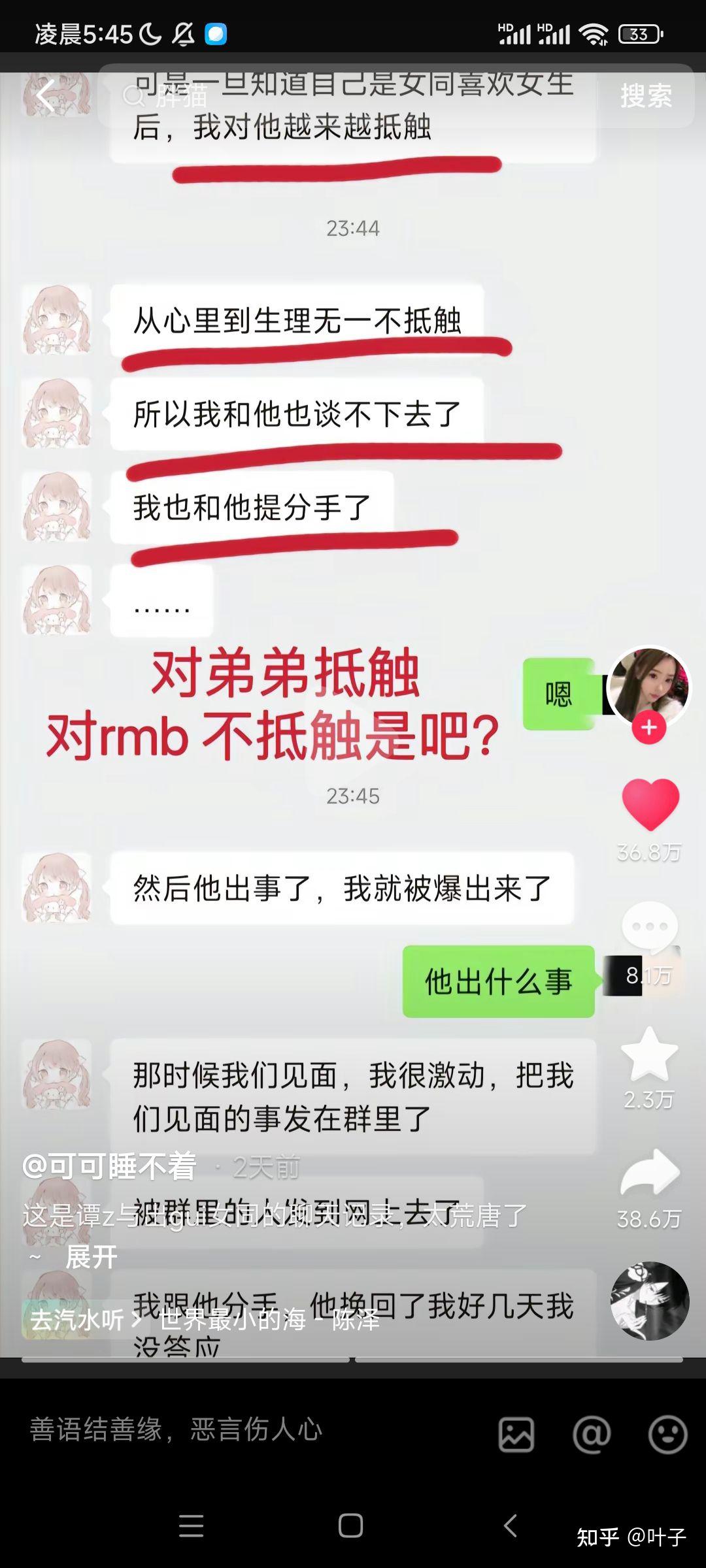Image resolution: width=706 pixels, height=1568 pixels.
Task: Favorite the video with the star icon
Action: click(x=648, y=1054)
